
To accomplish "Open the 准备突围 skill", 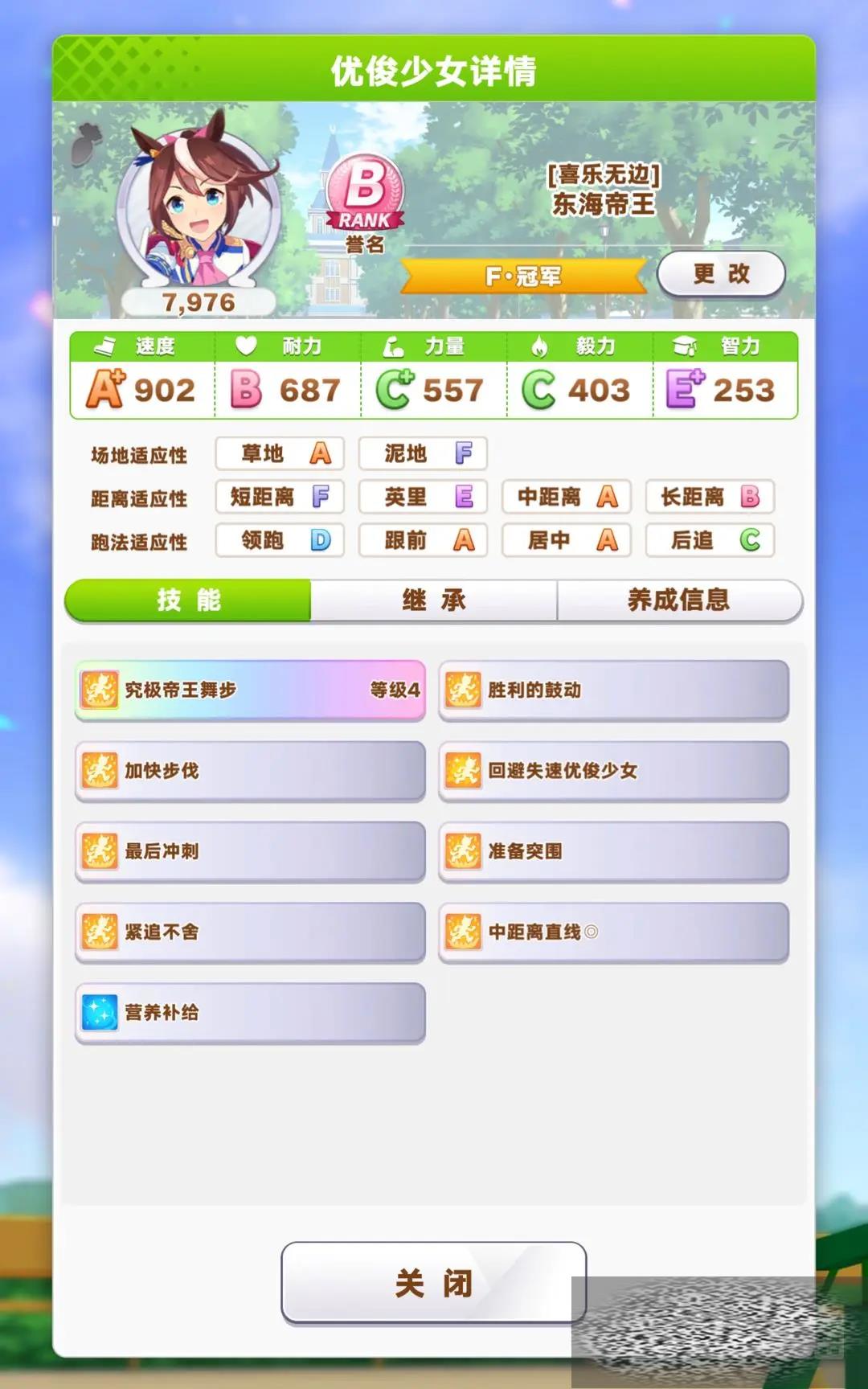I will coord(613,851).
